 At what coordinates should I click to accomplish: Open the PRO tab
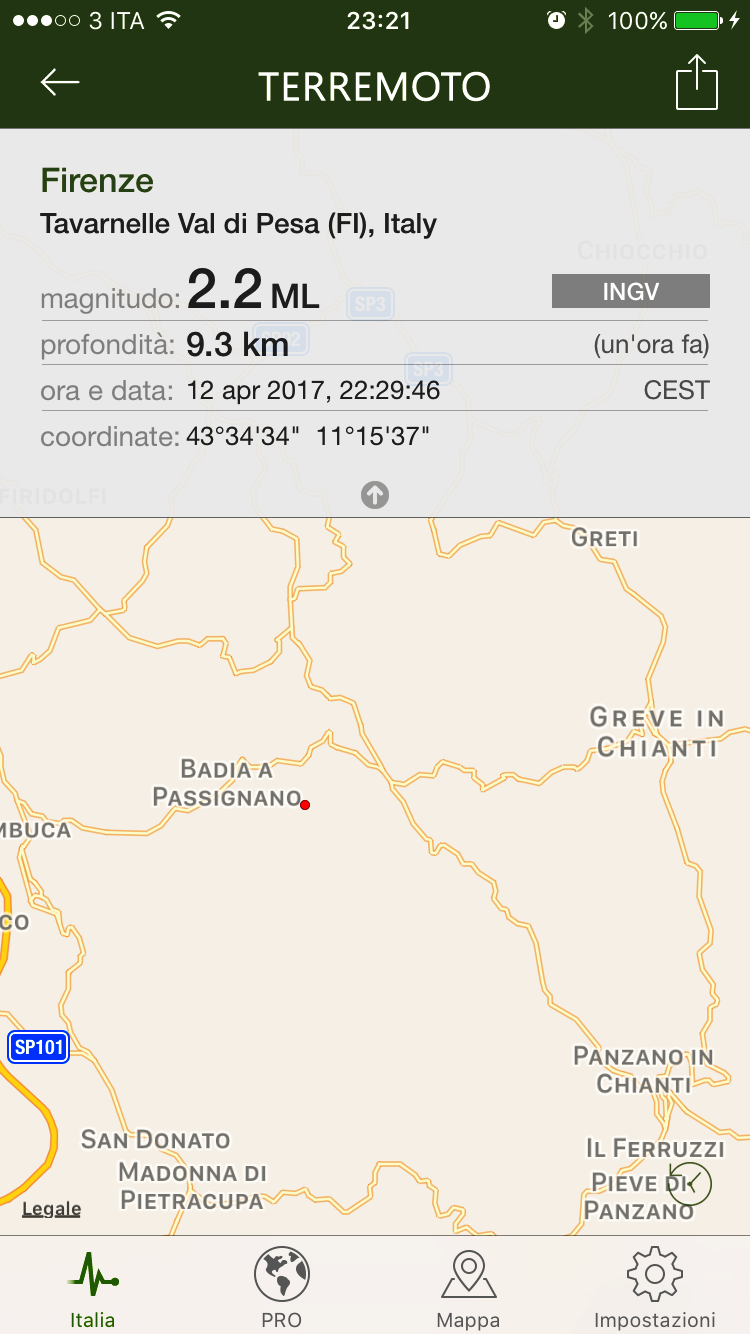(x=281, y=1290)
